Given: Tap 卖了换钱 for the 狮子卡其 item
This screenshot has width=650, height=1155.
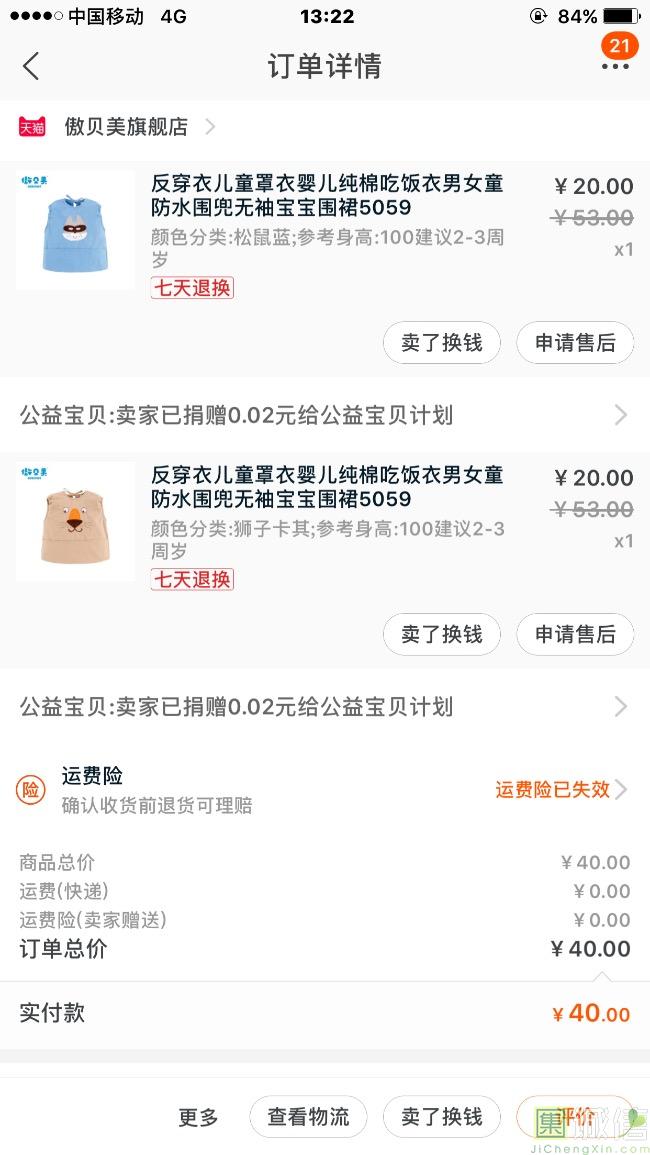Looking at the screenshot, I should (441, 634).
